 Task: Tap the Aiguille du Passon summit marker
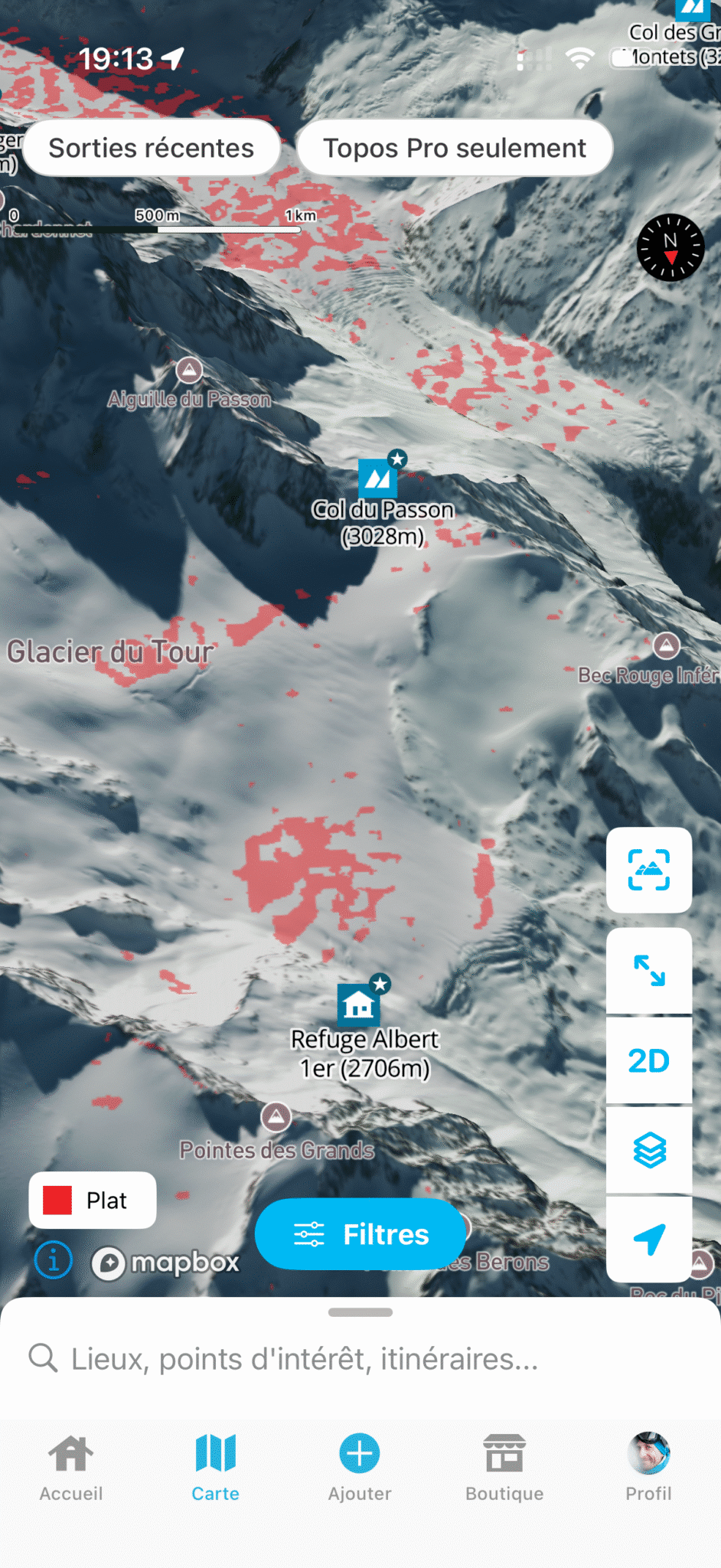click(x=189, y=371)
